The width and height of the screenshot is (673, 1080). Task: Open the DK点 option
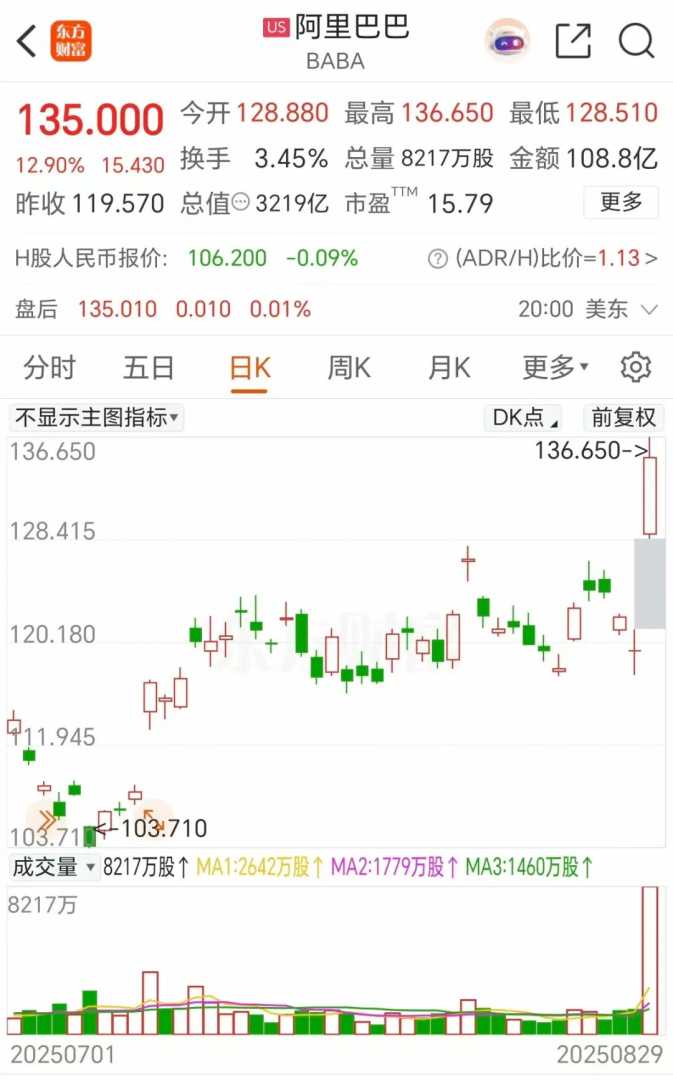tap(526, 418)
